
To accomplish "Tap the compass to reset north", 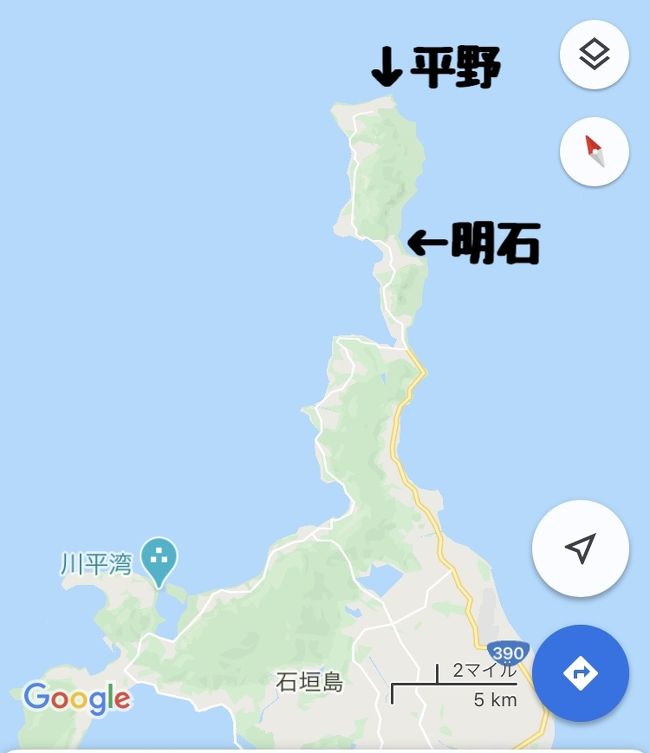I will pyautogui.click(x=594, y=151).
